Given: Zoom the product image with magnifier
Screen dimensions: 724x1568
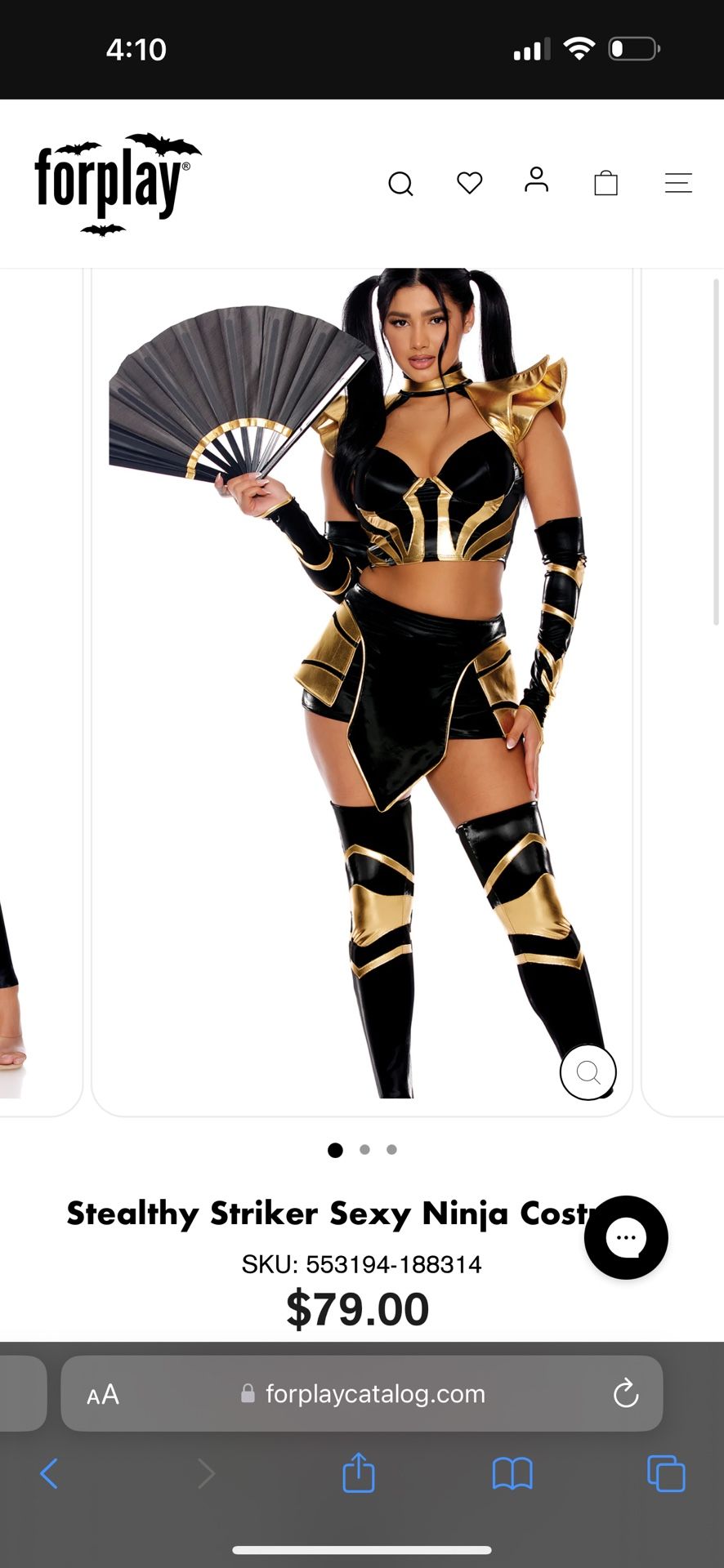Looking at the screenshot, I should pyautogui.click(x=588, y=1072).
